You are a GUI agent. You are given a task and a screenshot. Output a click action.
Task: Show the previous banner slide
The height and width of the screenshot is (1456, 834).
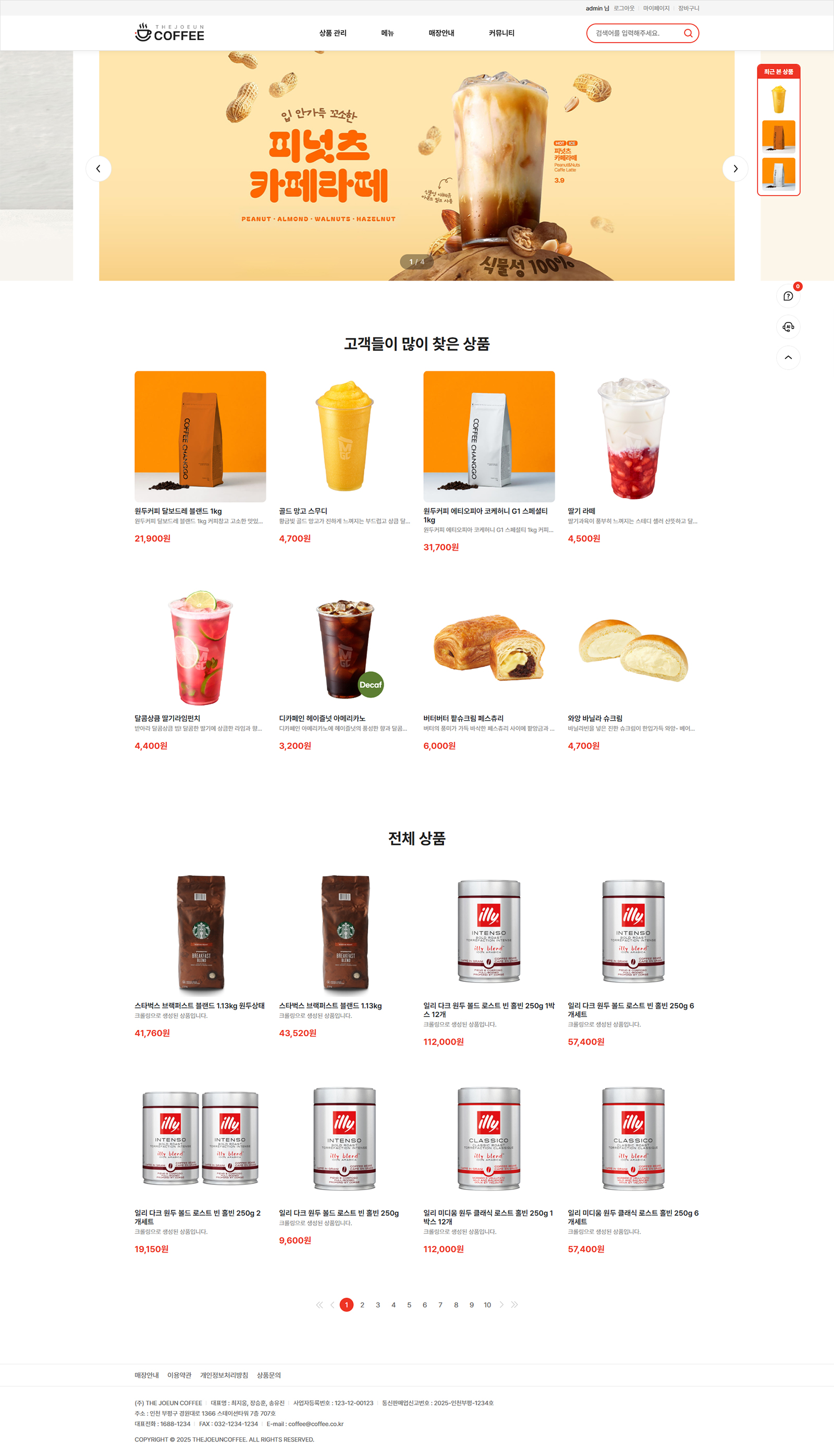(x=99, y=168)
